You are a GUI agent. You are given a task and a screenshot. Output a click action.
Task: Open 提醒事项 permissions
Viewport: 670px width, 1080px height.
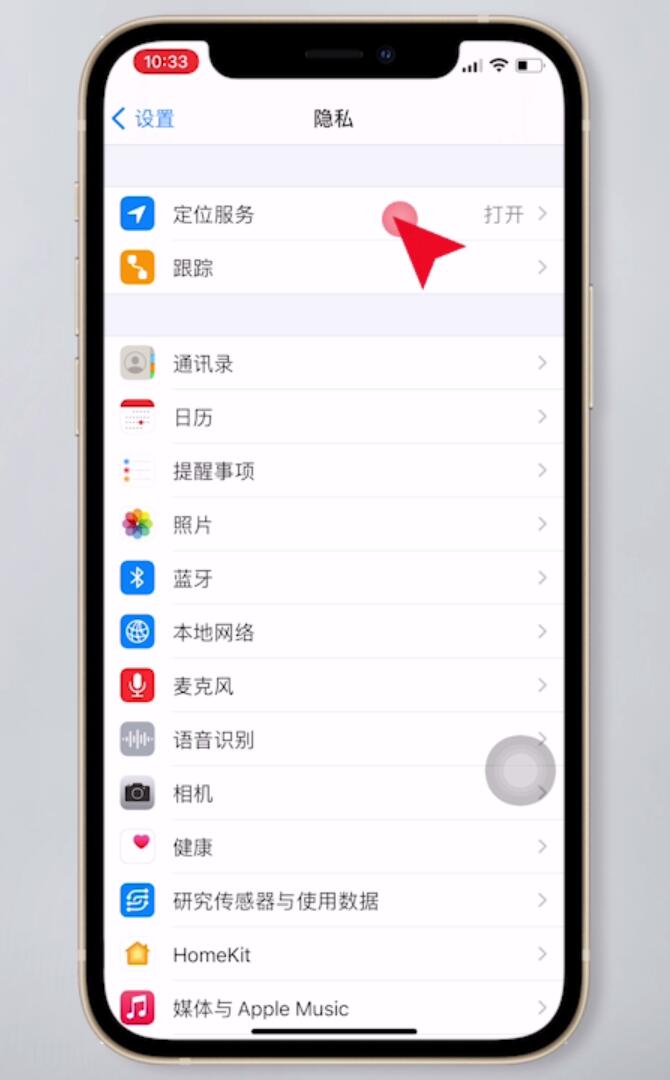(334, 470)
